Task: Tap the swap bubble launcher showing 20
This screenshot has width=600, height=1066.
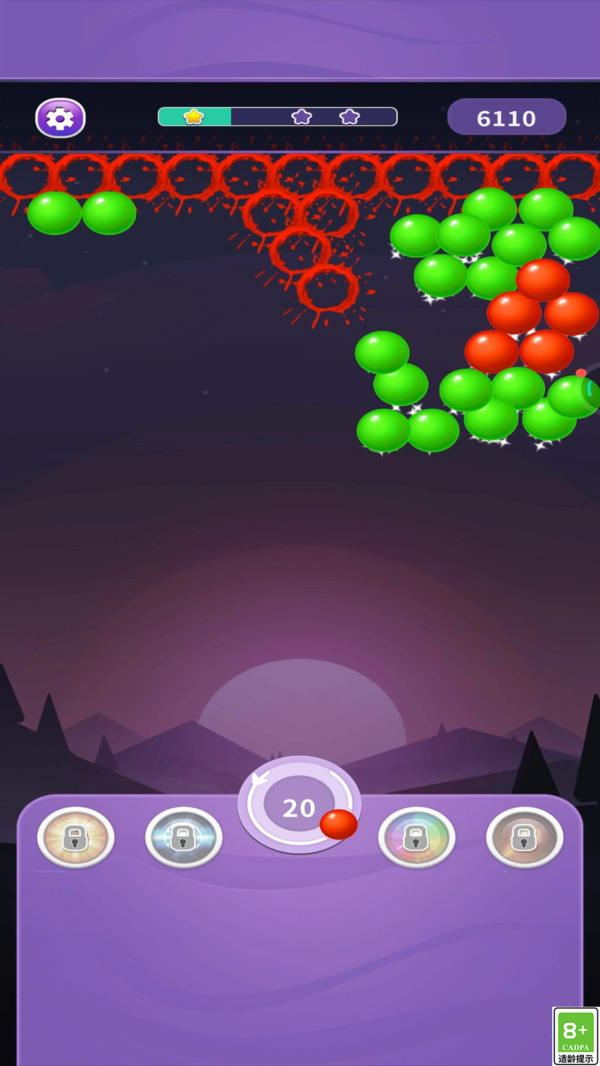Action: [298, 808]
